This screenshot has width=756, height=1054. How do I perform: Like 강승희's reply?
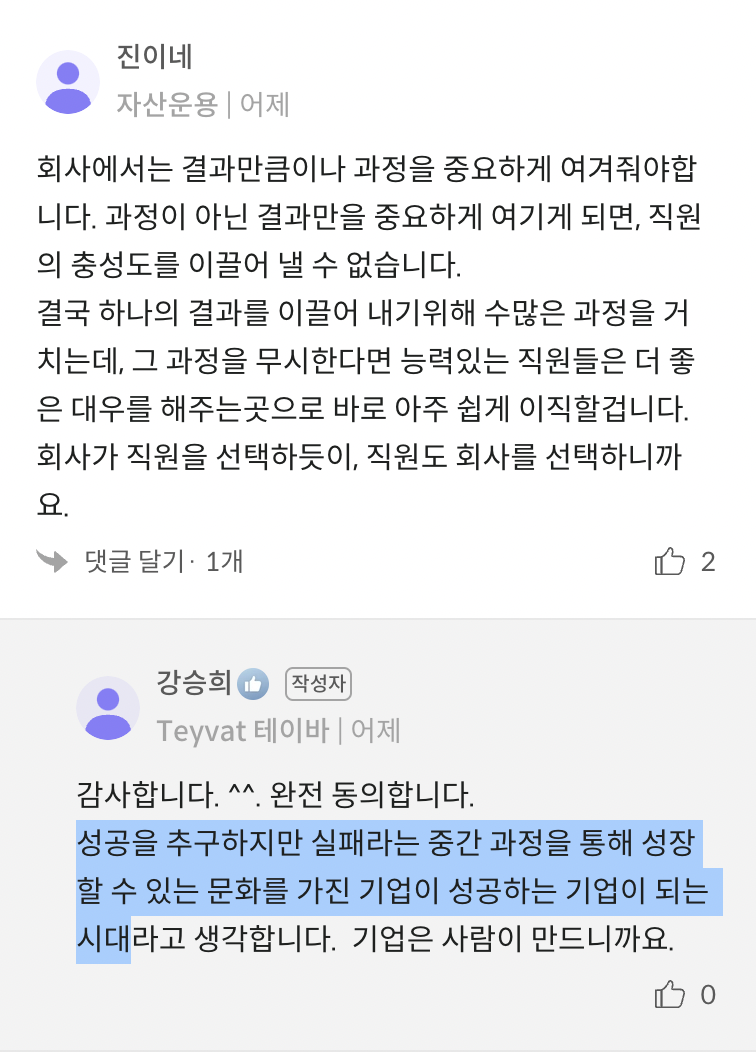point(669,994)
